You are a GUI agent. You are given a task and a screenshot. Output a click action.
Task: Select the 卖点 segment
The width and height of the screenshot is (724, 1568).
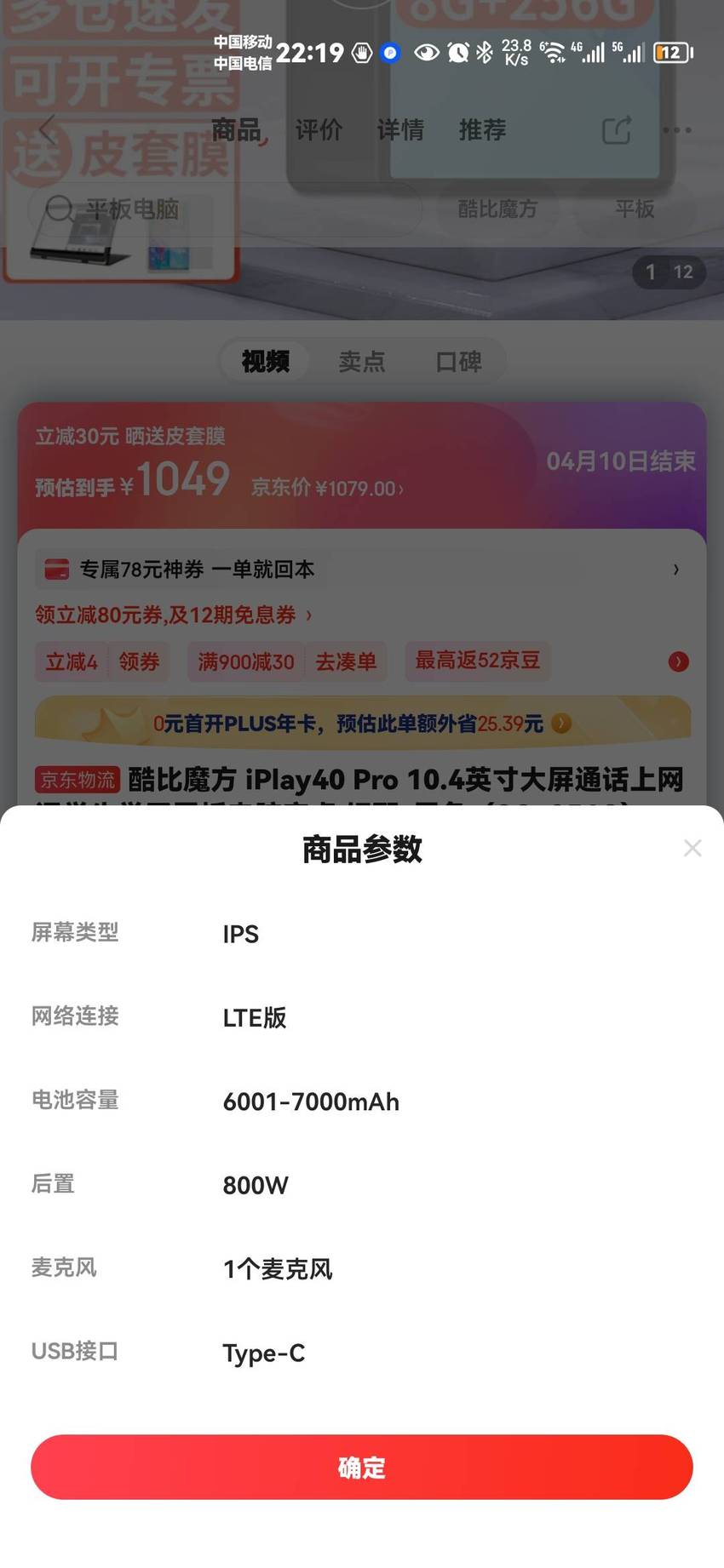coord(362,362)
